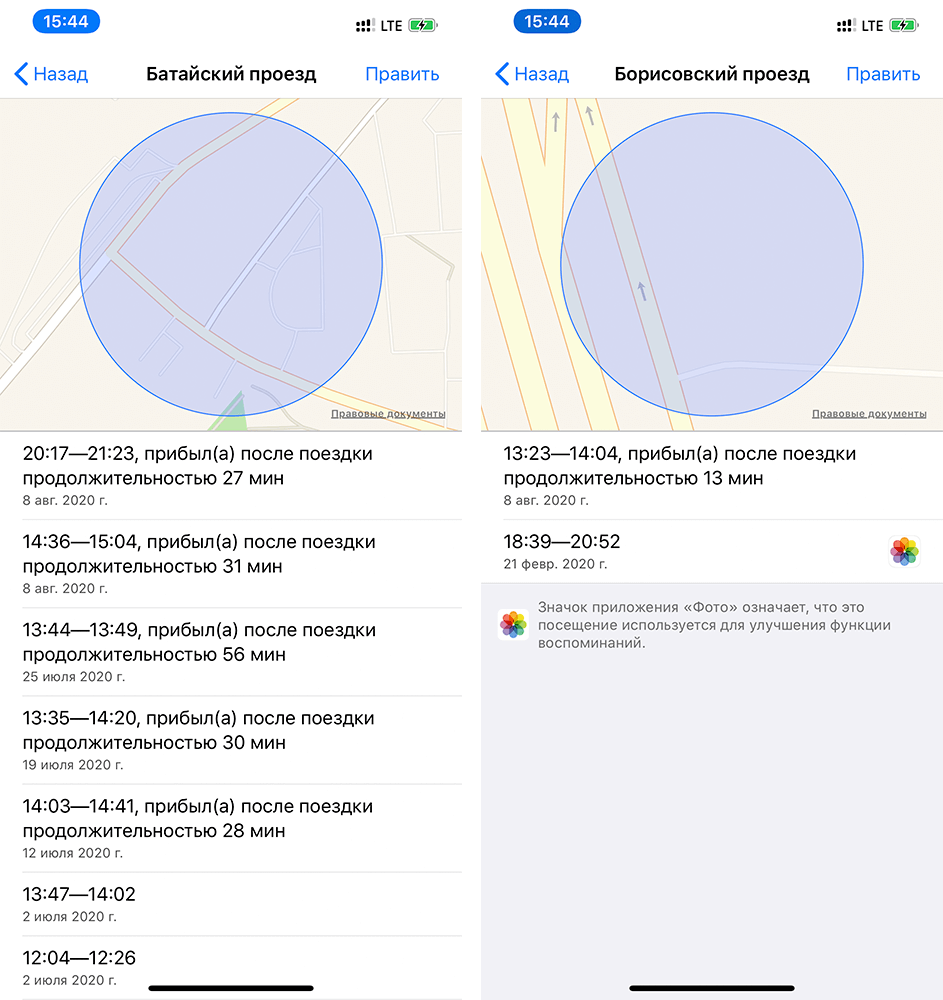Open Правовые документы on the Батайский проезд map
Viewport: 943px width, 1000px height.
click(x=388, y=414)
